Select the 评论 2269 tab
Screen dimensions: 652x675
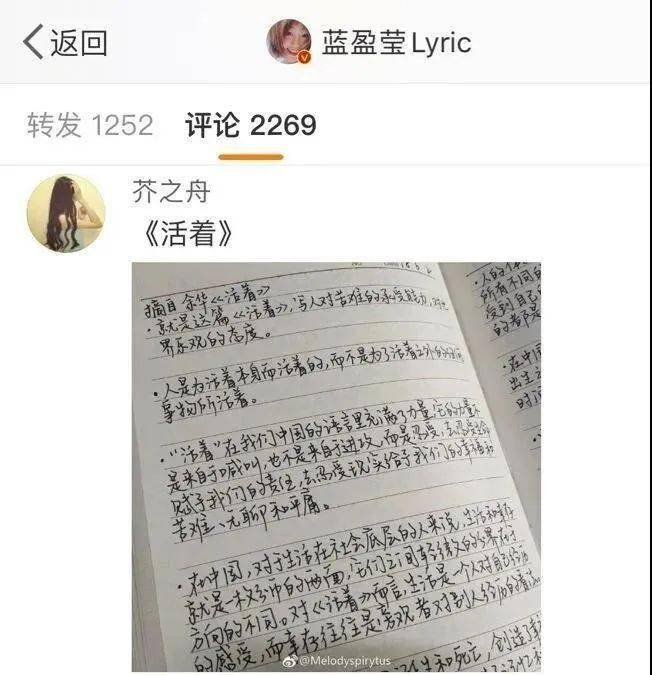coord(251,125)
